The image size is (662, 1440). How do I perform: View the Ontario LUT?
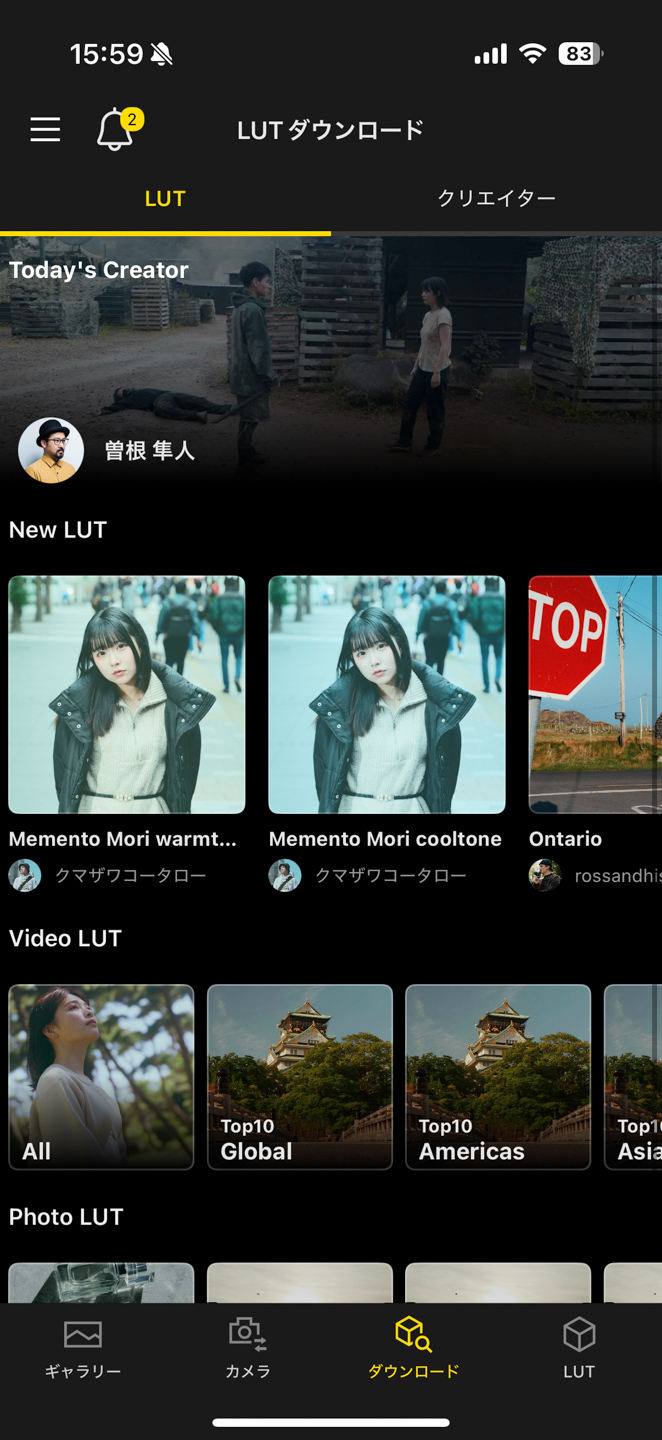tap(595, 694)
